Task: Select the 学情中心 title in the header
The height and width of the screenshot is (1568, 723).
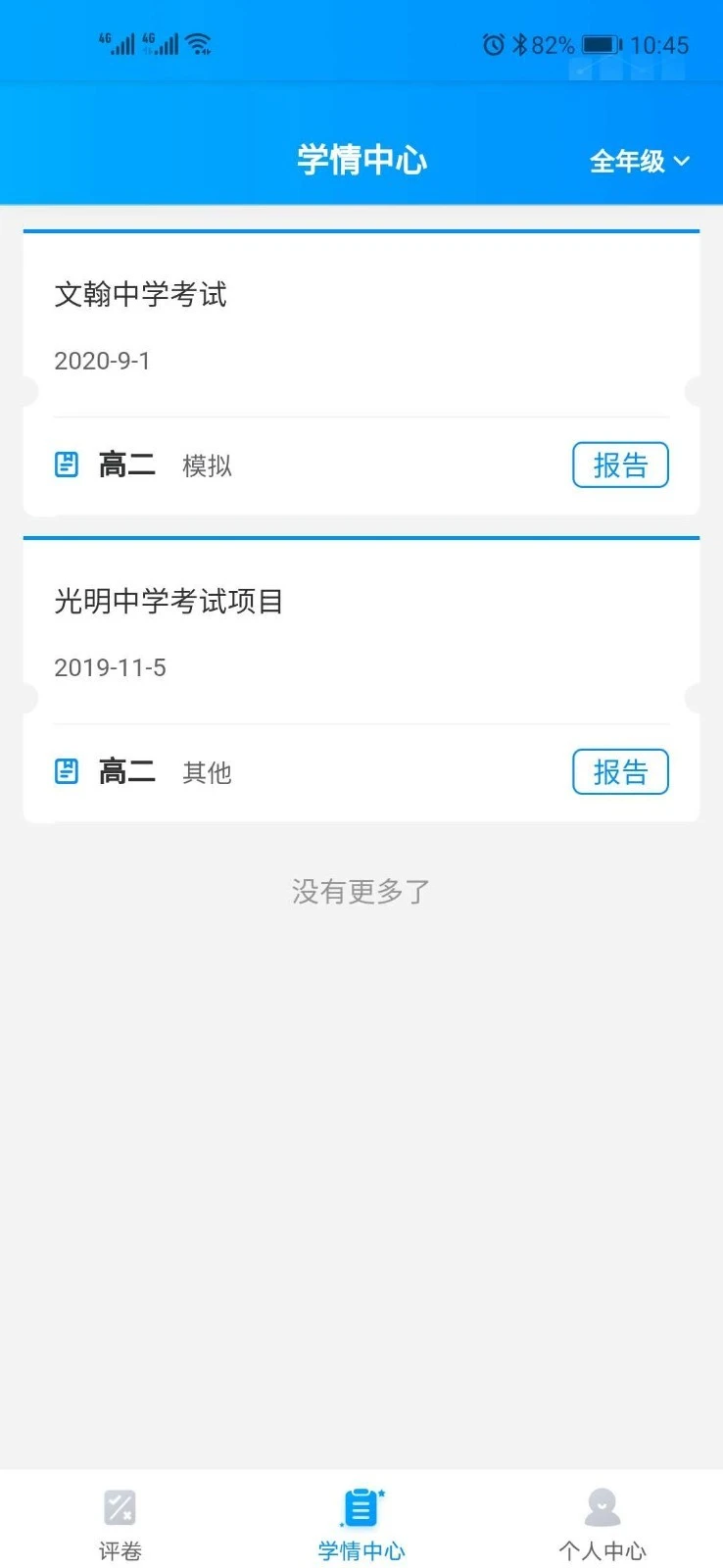Action: click(x=361, y=160)
